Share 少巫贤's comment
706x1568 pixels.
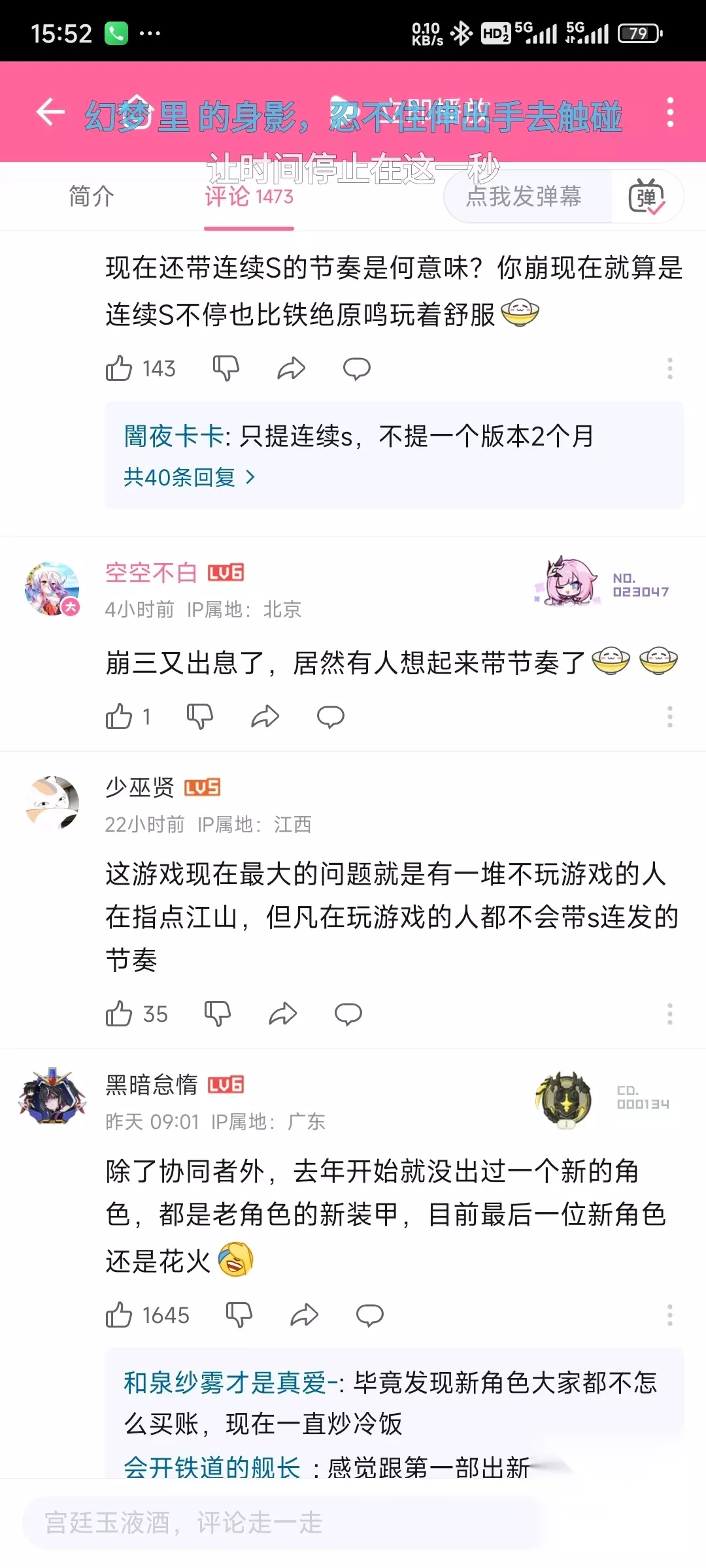[x=283, y=1014]
